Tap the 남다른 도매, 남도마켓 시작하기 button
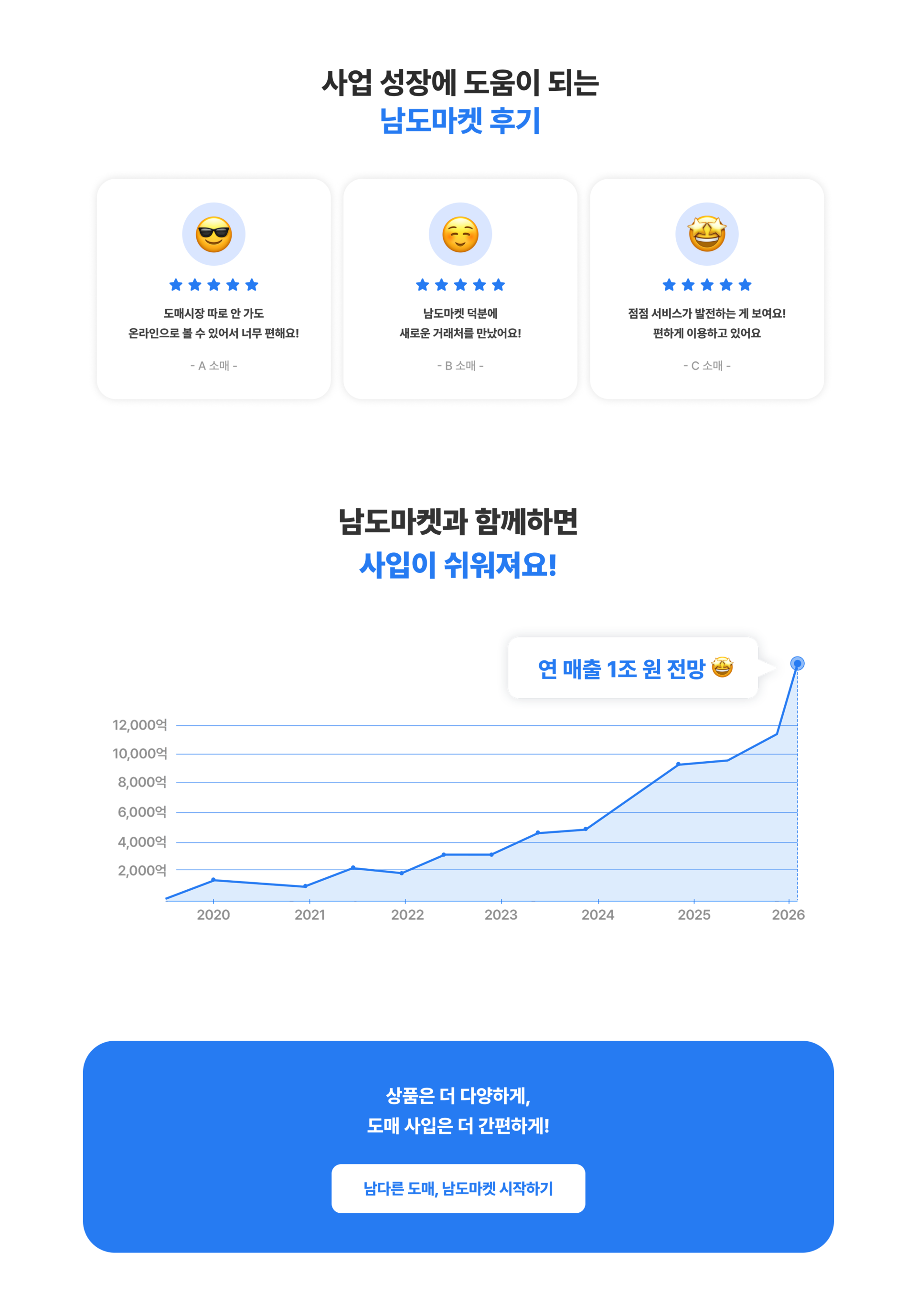Image resolution: width=917 pixels, height=1316 pixels. tap(458, 1188)
